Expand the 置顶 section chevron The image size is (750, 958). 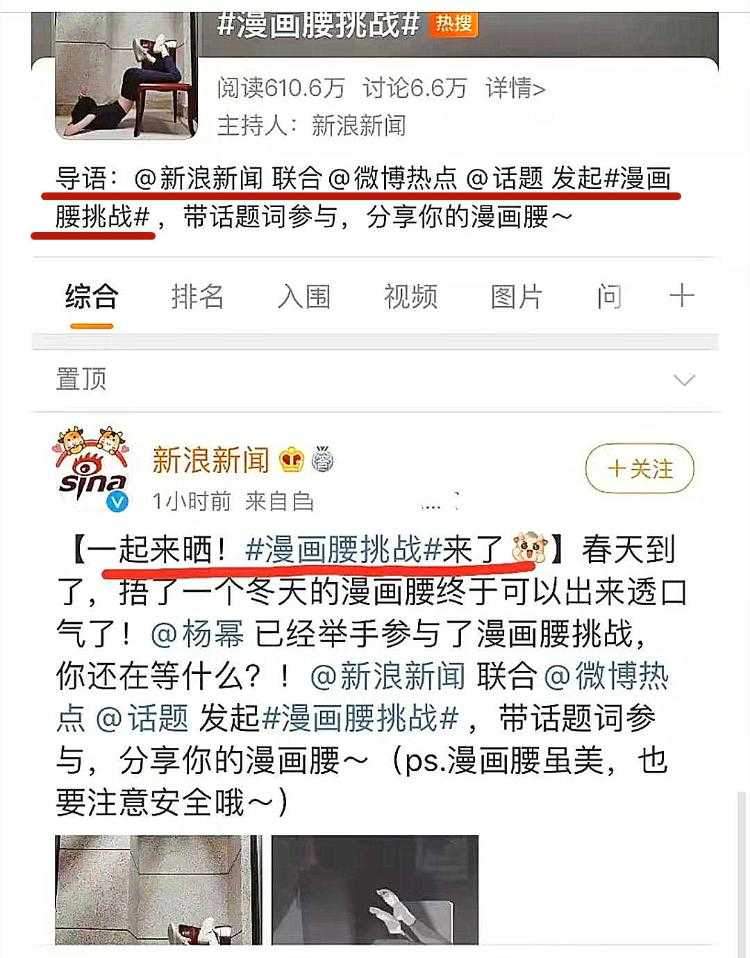click(x=684, y=380)
